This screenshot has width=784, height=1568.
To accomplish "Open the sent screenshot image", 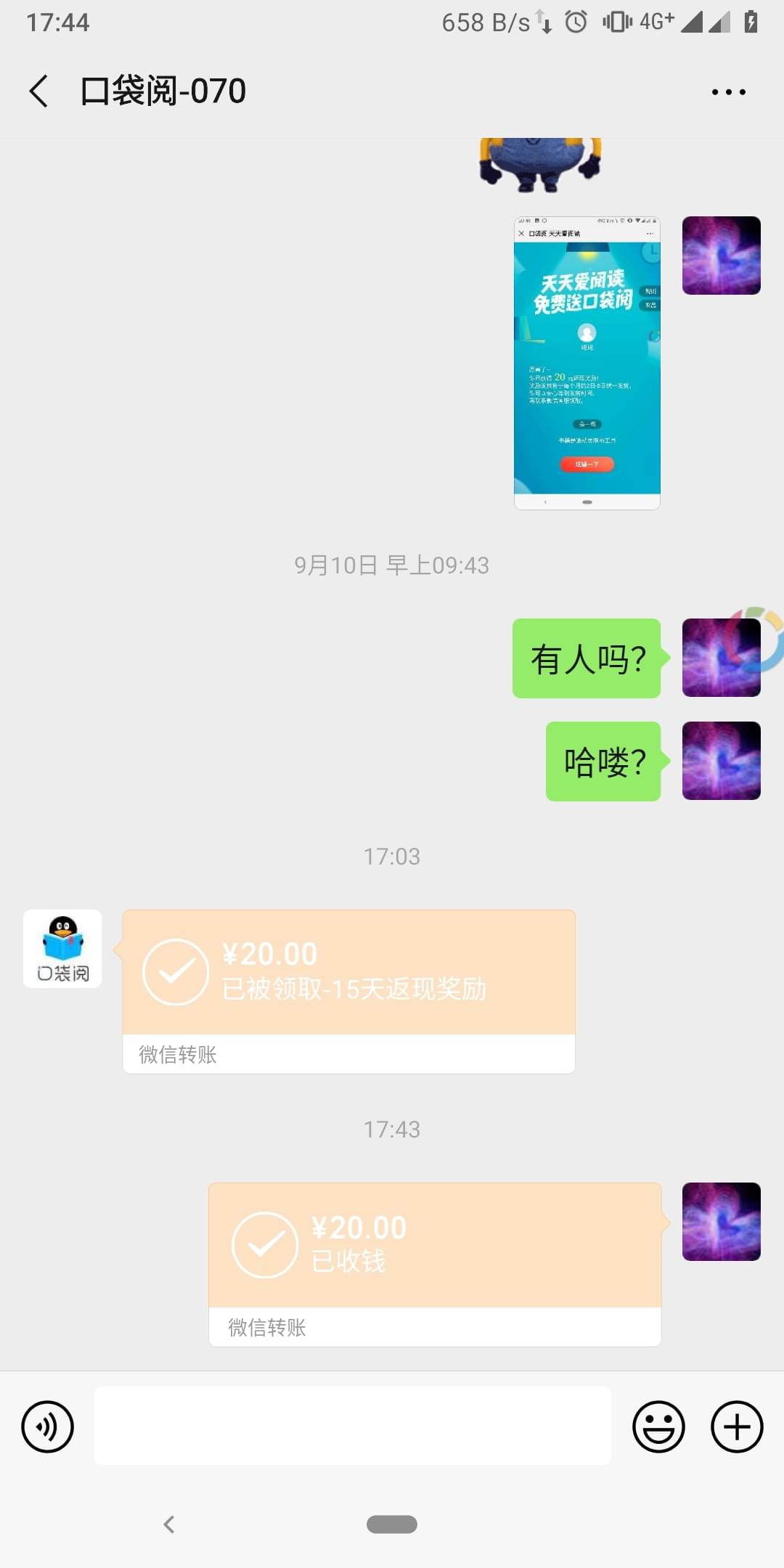I will pyautogui.click(x=587, y=363).
